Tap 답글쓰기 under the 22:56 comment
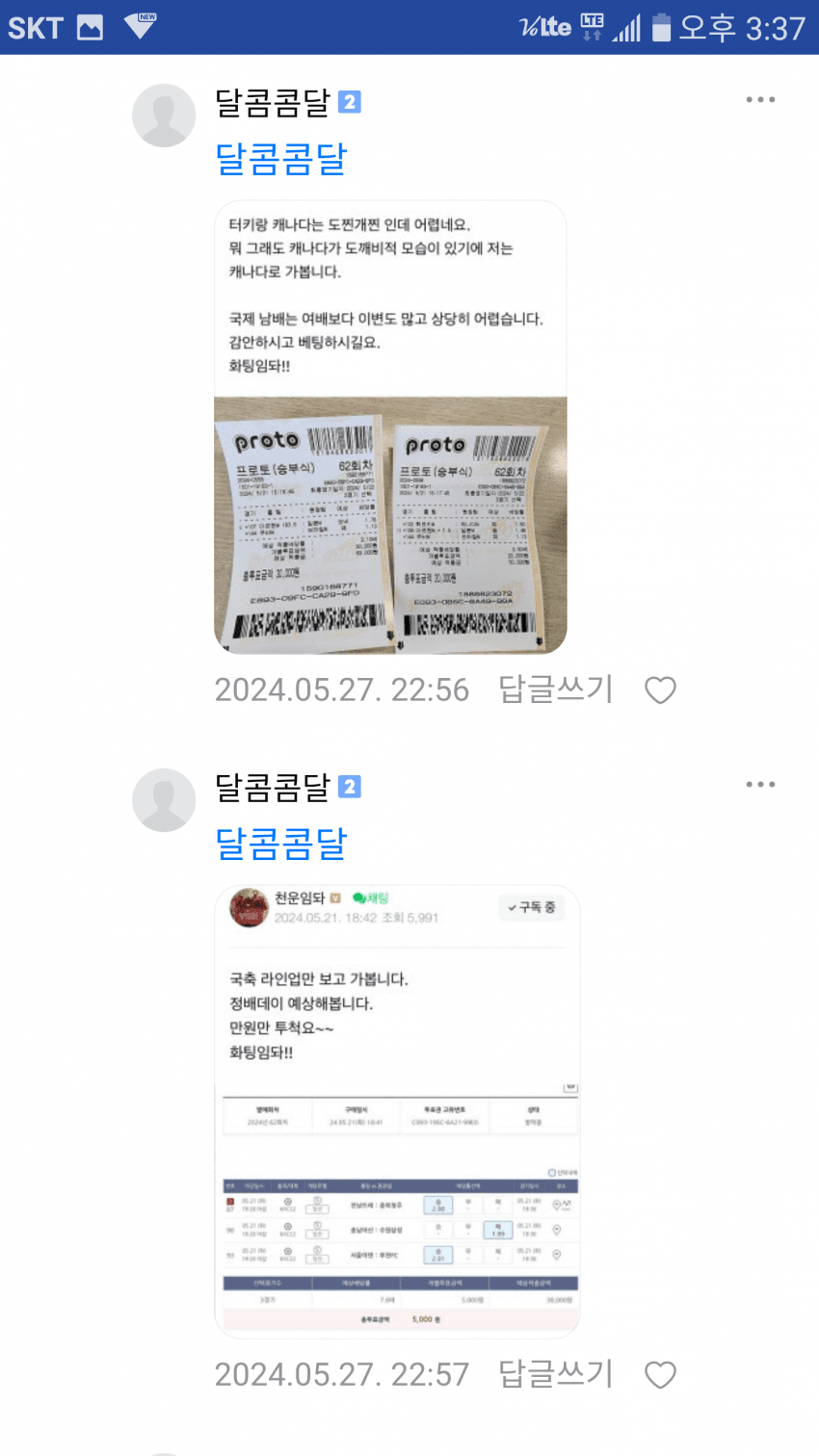 tap(555, 689)
